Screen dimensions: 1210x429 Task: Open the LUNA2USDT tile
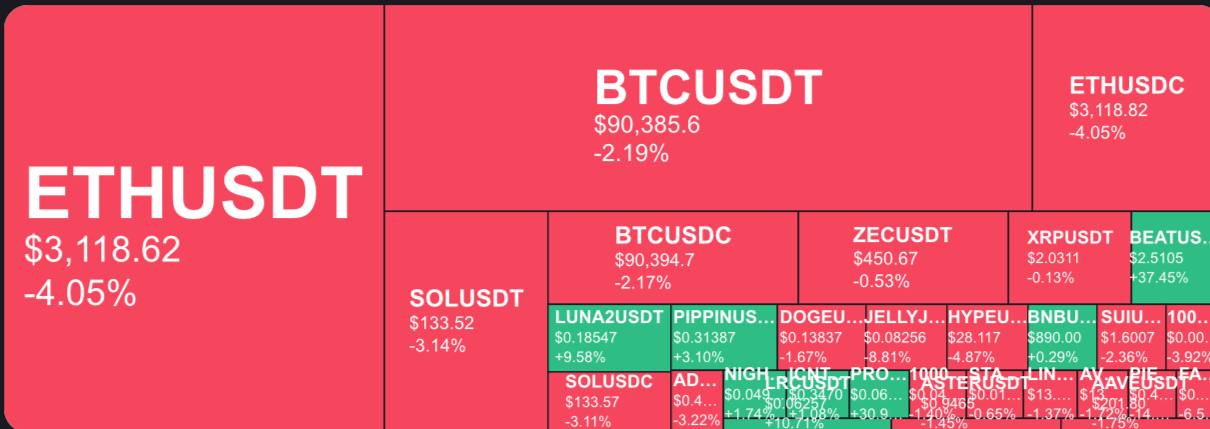pyautogui.click(x=609, y=338)
